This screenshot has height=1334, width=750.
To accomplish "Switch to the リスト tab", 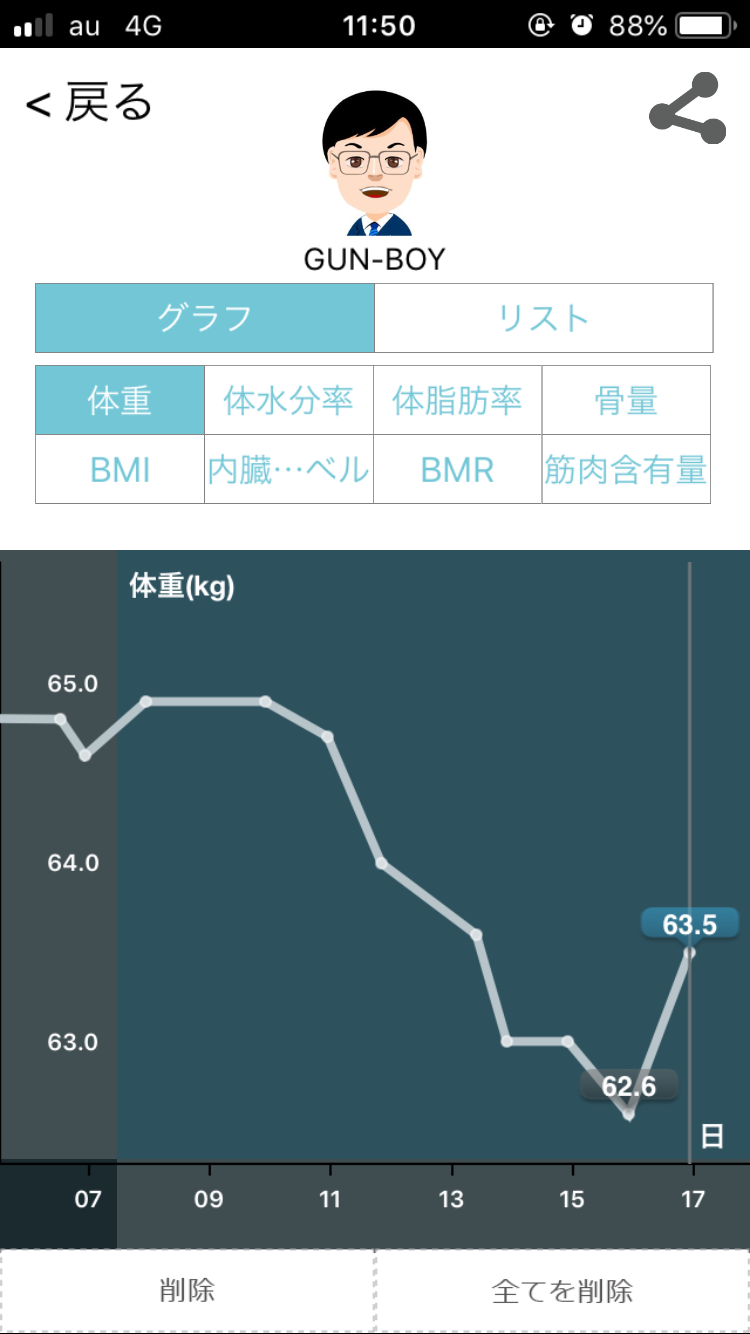I will point(544,318).
